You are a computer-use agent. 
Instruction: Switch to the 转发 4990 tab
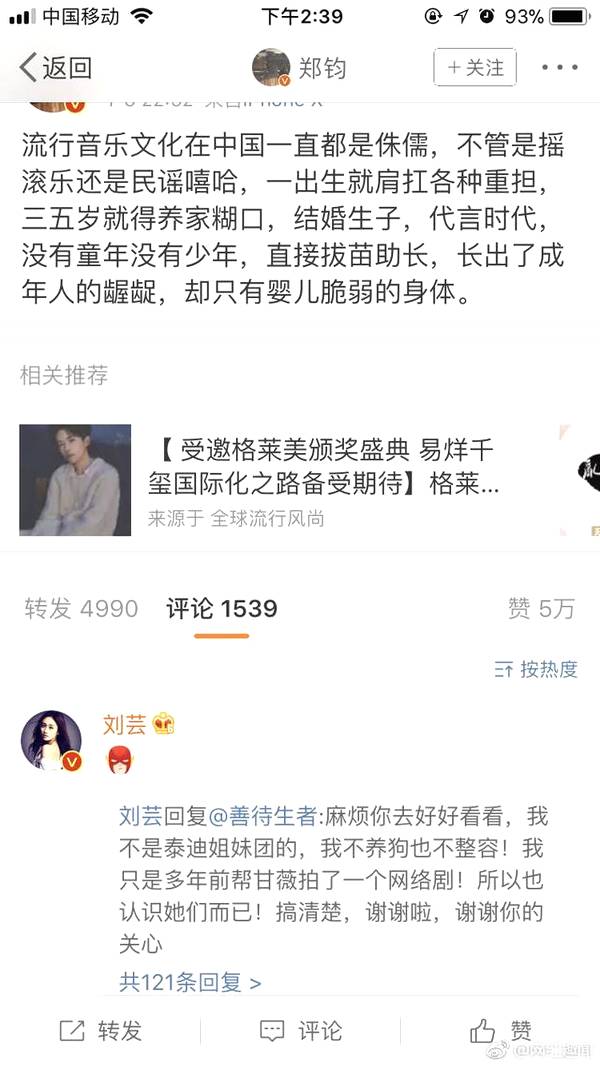tap(82, 608)
